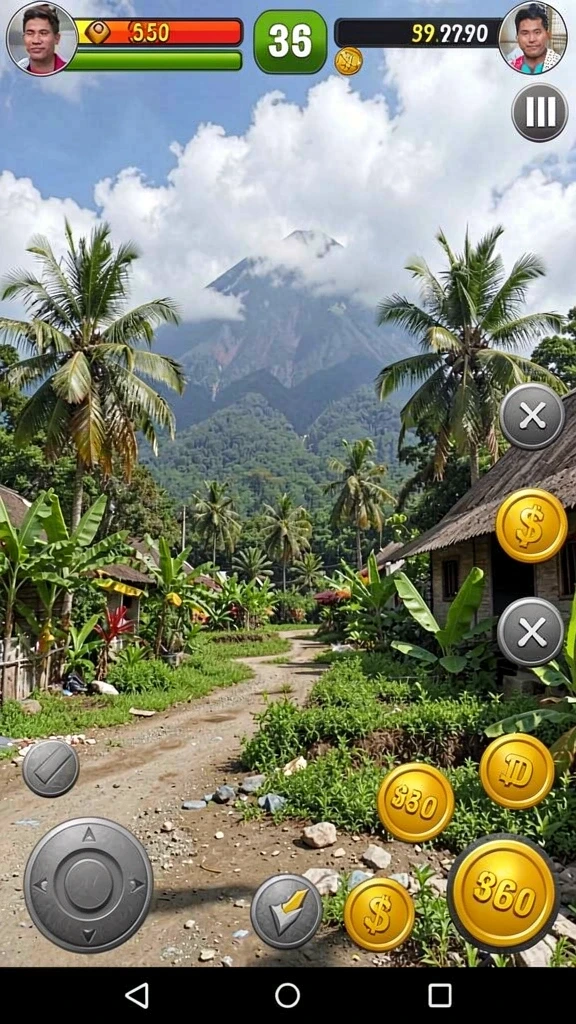Tap the gray X button below the dollar coin

pyautogui.click(x=530, y=632)
